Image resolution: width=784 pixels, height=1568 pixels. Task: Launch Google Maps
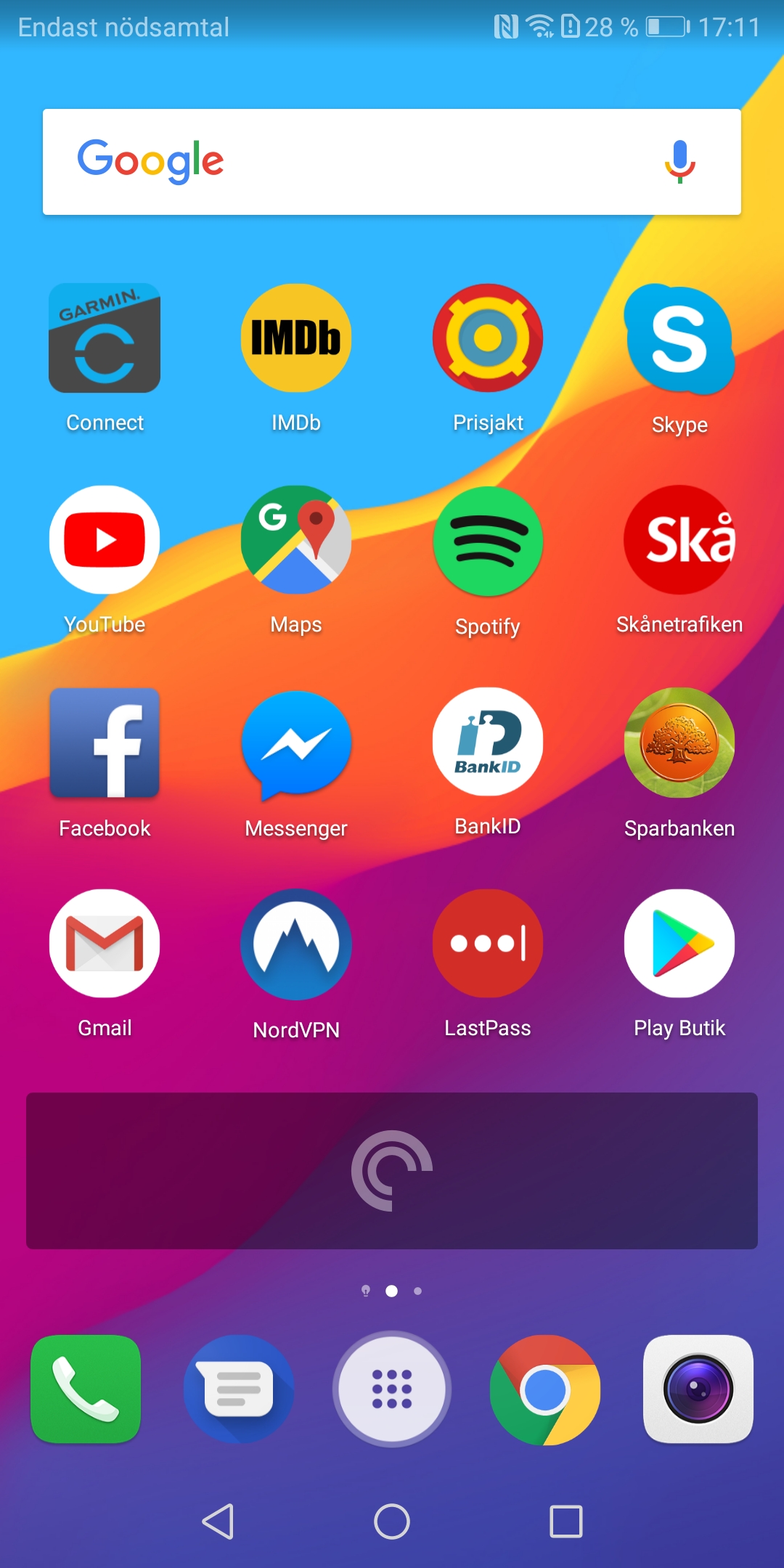pos(296,540)
